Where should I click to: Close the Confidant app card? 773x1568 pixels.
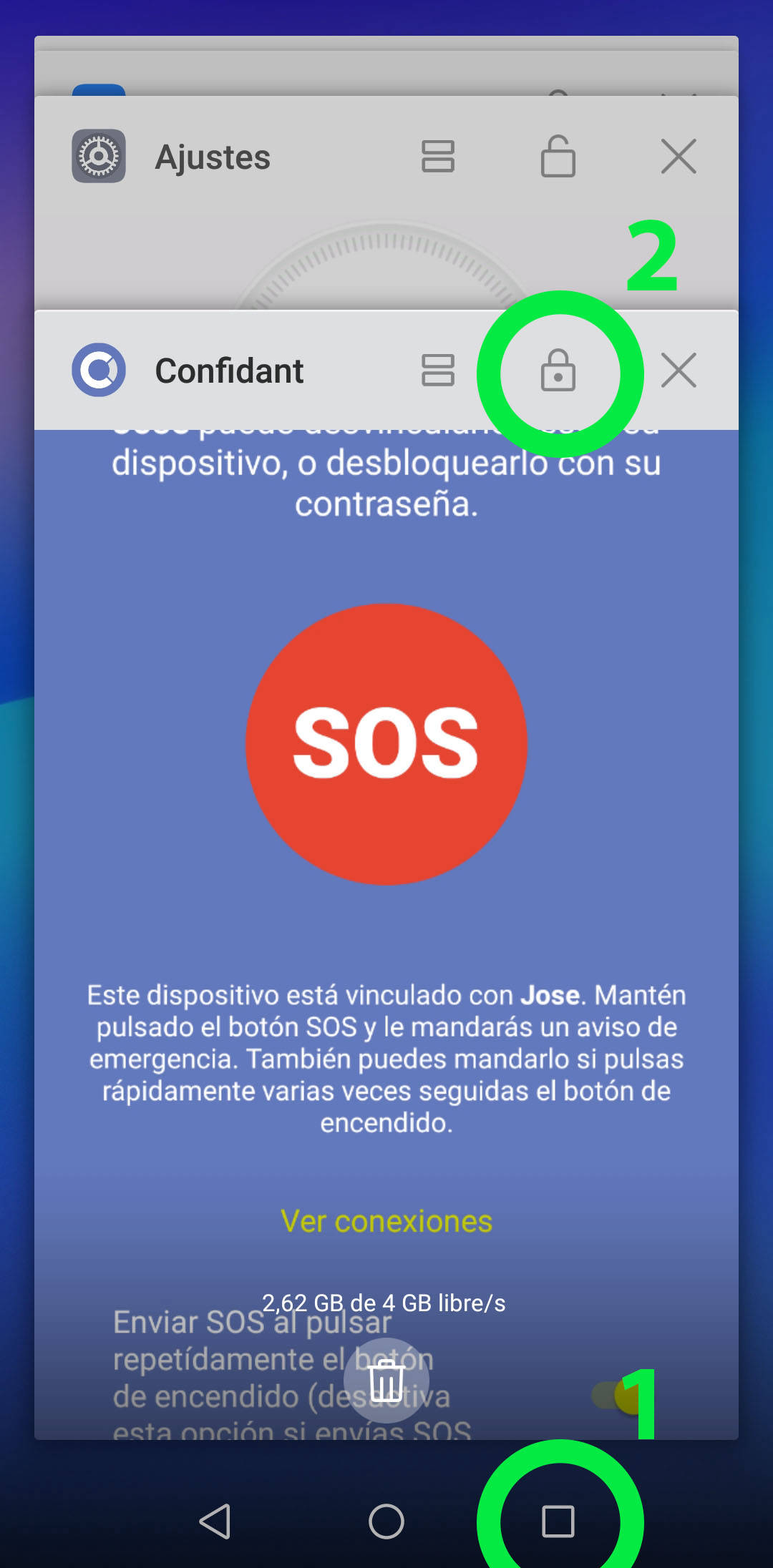point(679,371)
